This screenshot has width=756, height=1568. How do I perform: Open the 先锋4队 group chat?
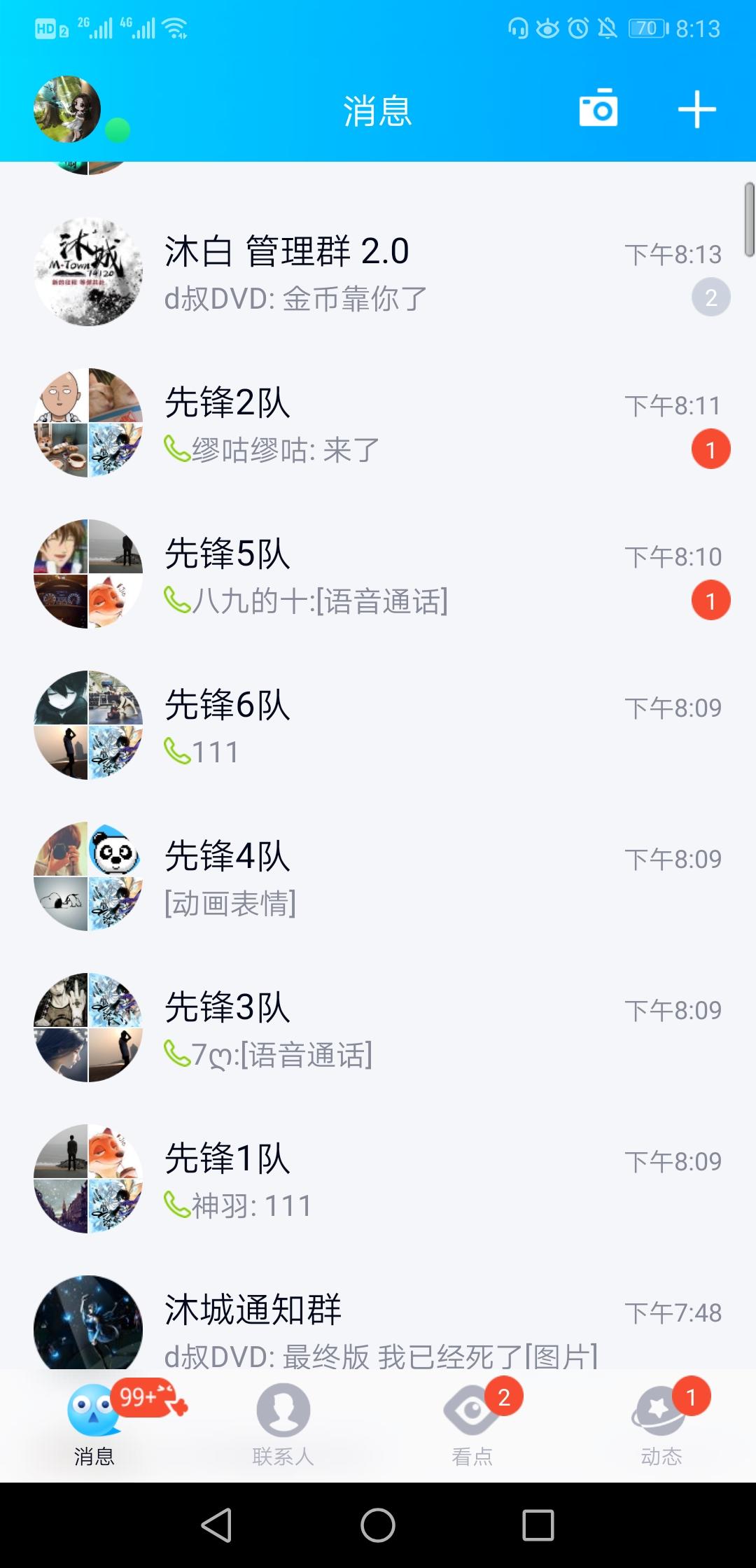(x=378, y=878)
